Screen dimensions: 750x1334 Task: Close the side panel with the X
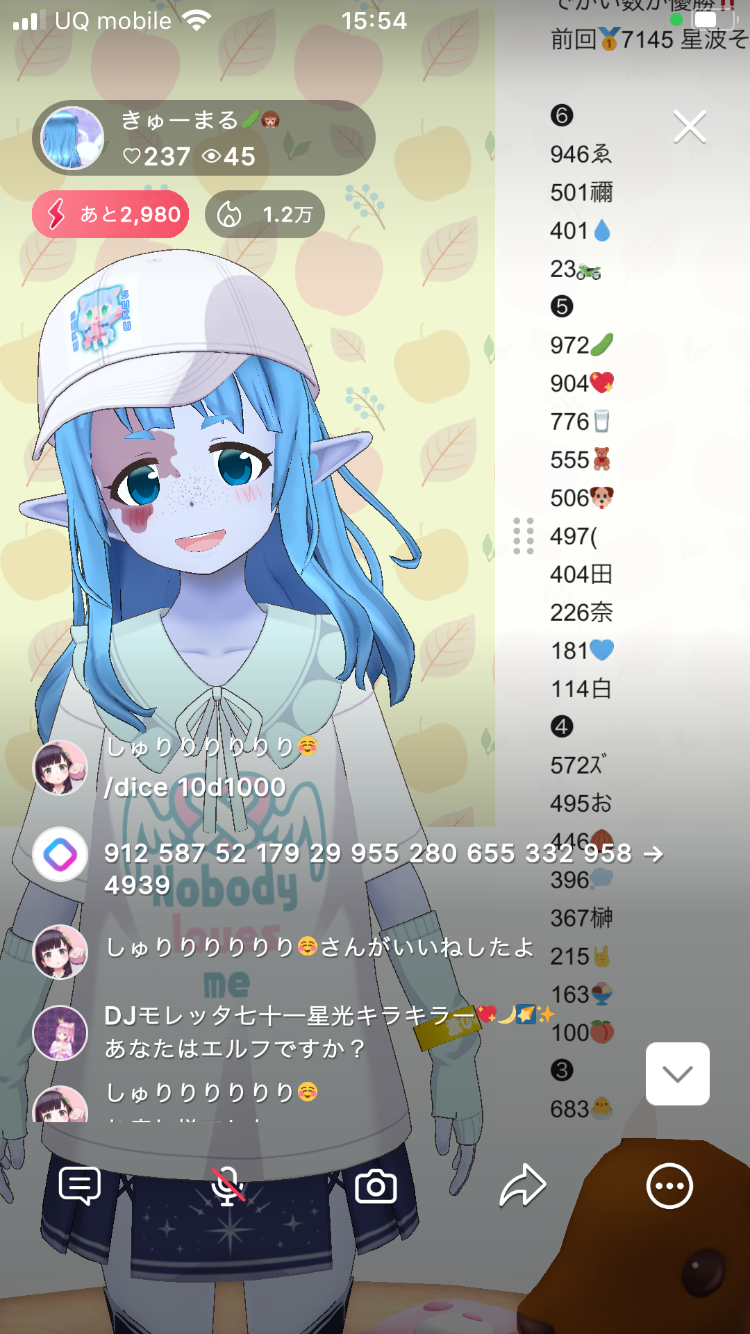tap(690, 127)
